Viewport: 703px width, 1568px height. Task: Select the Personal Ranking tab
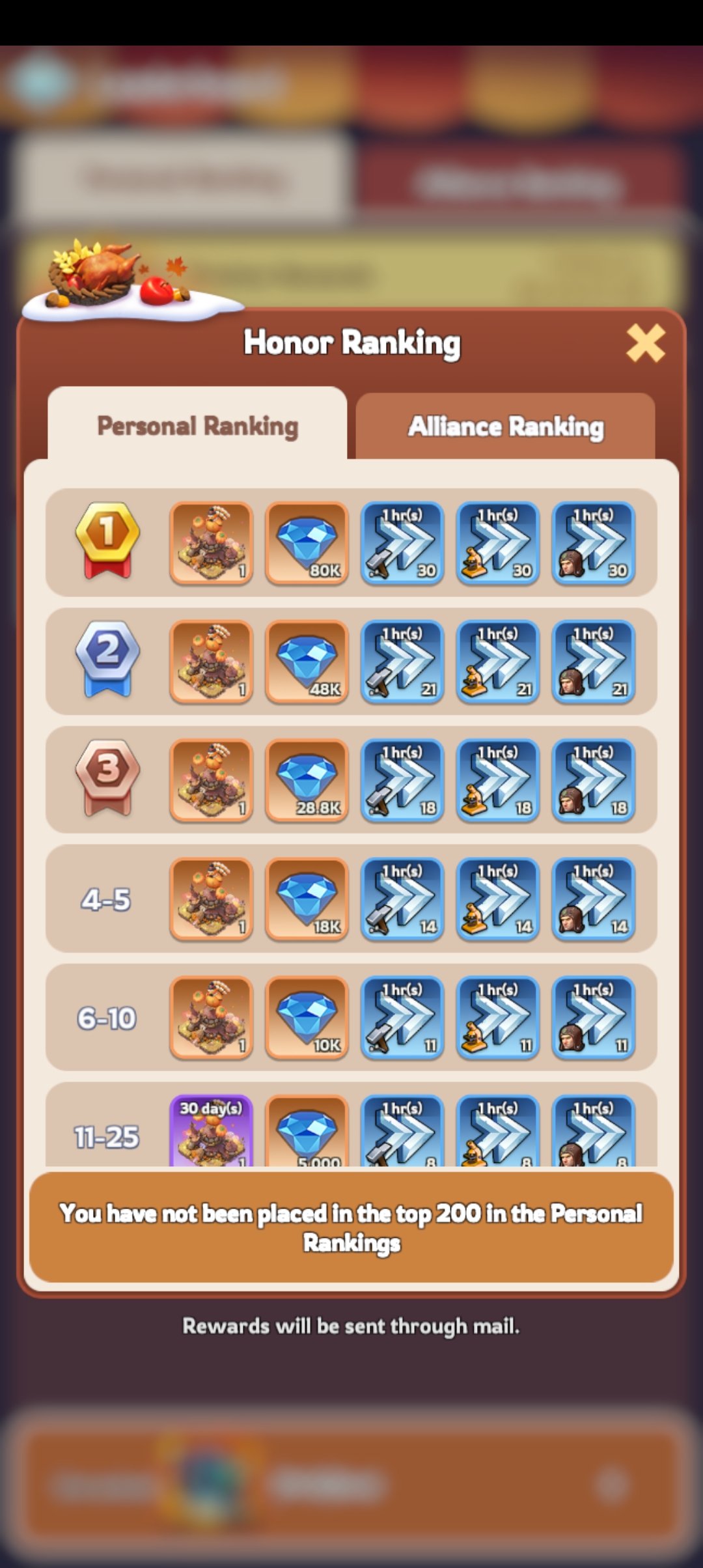pos(197,425)
